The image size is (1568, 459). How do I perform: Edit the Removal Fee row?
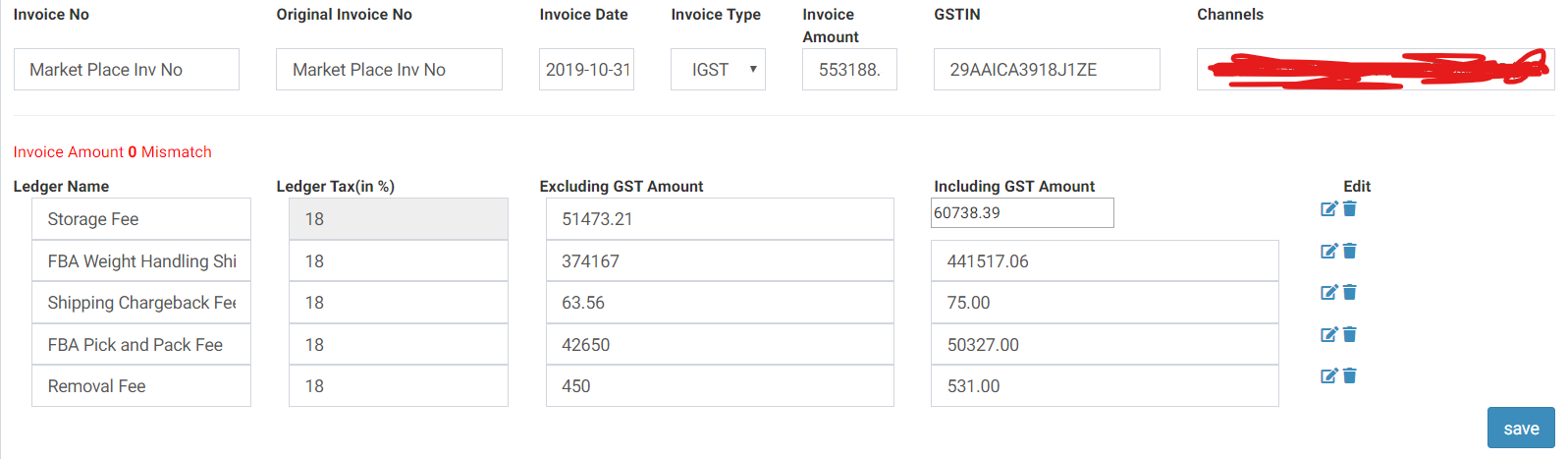point(1328,375)
